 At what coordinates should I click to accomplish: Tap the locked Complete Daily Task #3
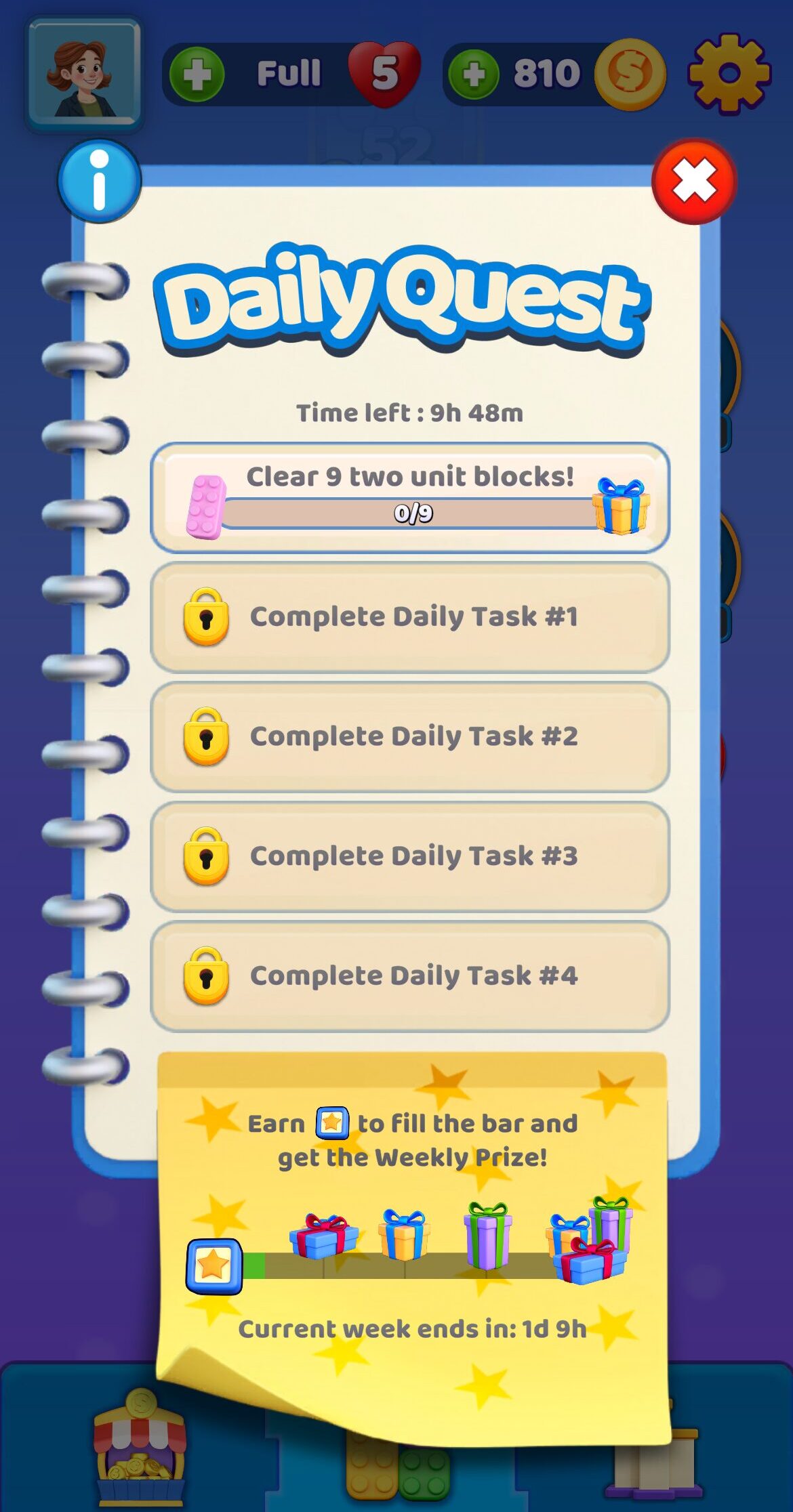pyautogui.click(x=409, y=856)
